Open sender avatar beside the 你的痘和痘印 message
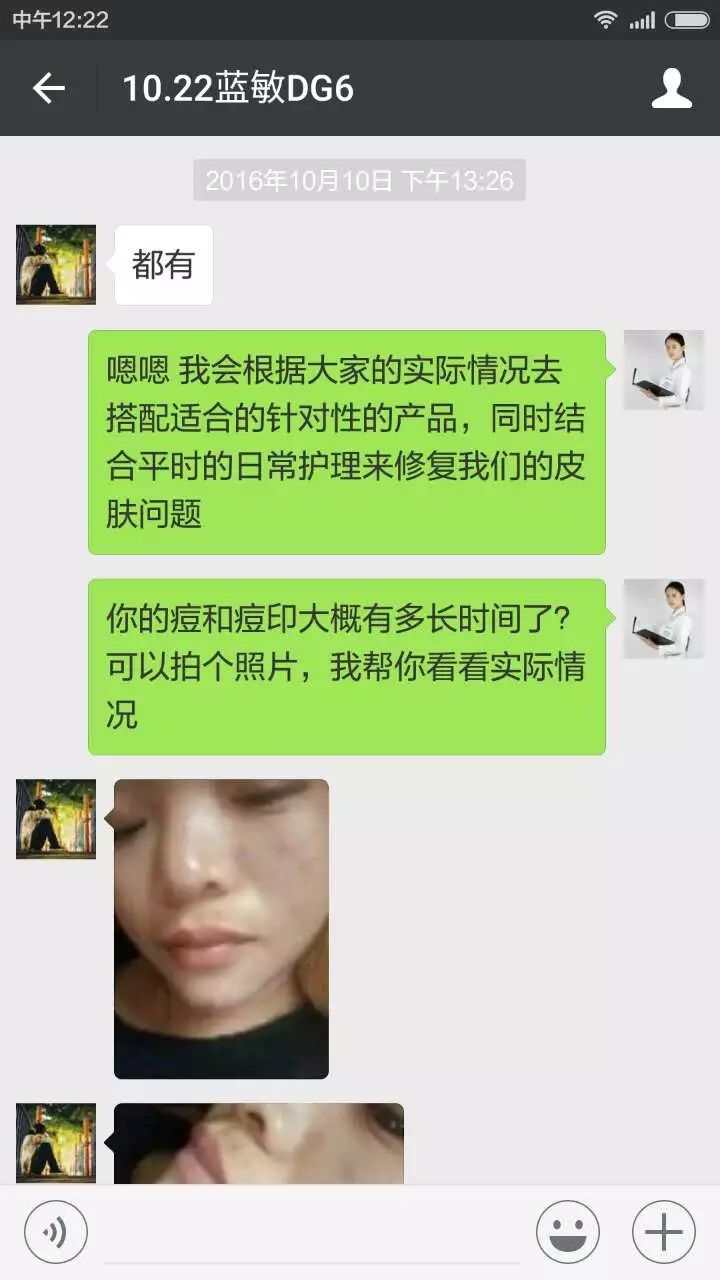 tap(664, 618)
